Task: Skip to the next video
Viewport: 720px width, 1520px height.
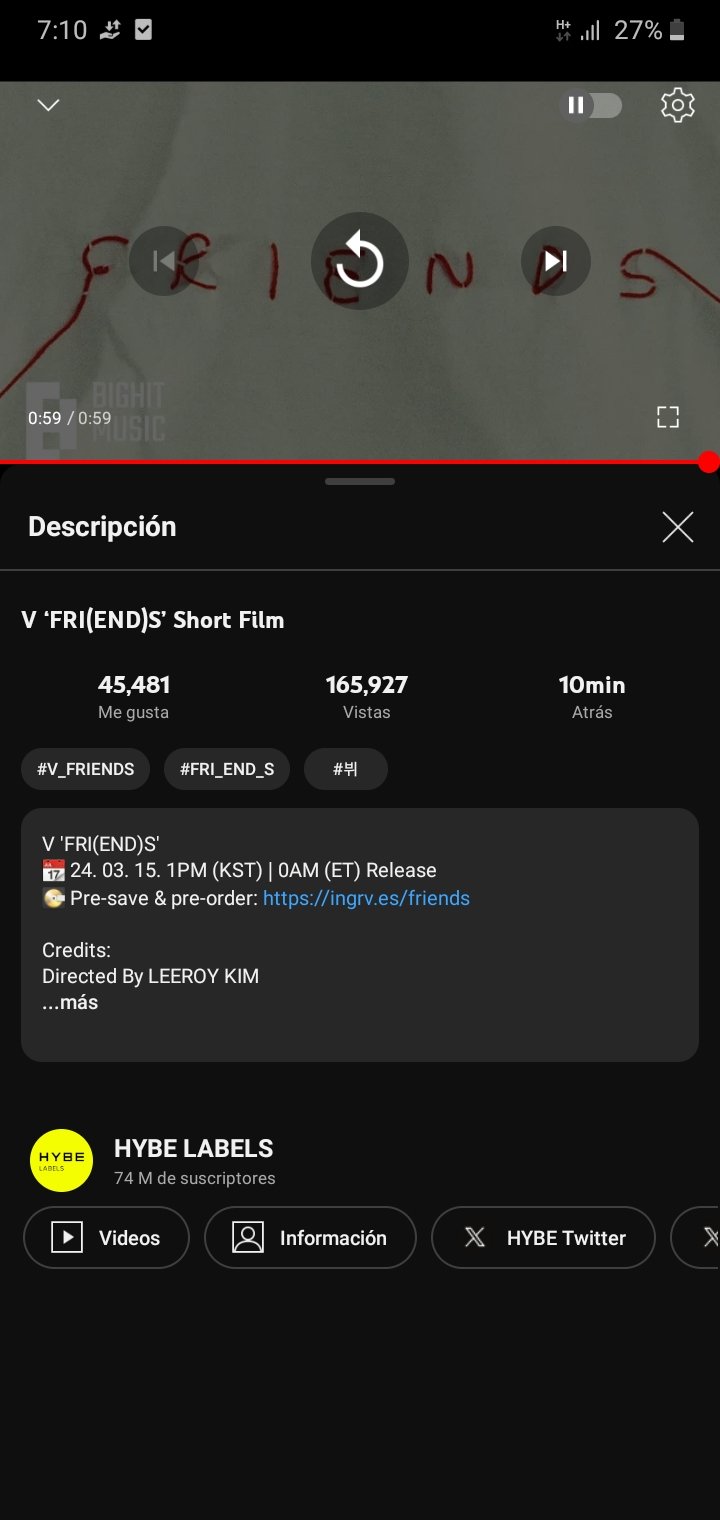Action: (555, 262)
